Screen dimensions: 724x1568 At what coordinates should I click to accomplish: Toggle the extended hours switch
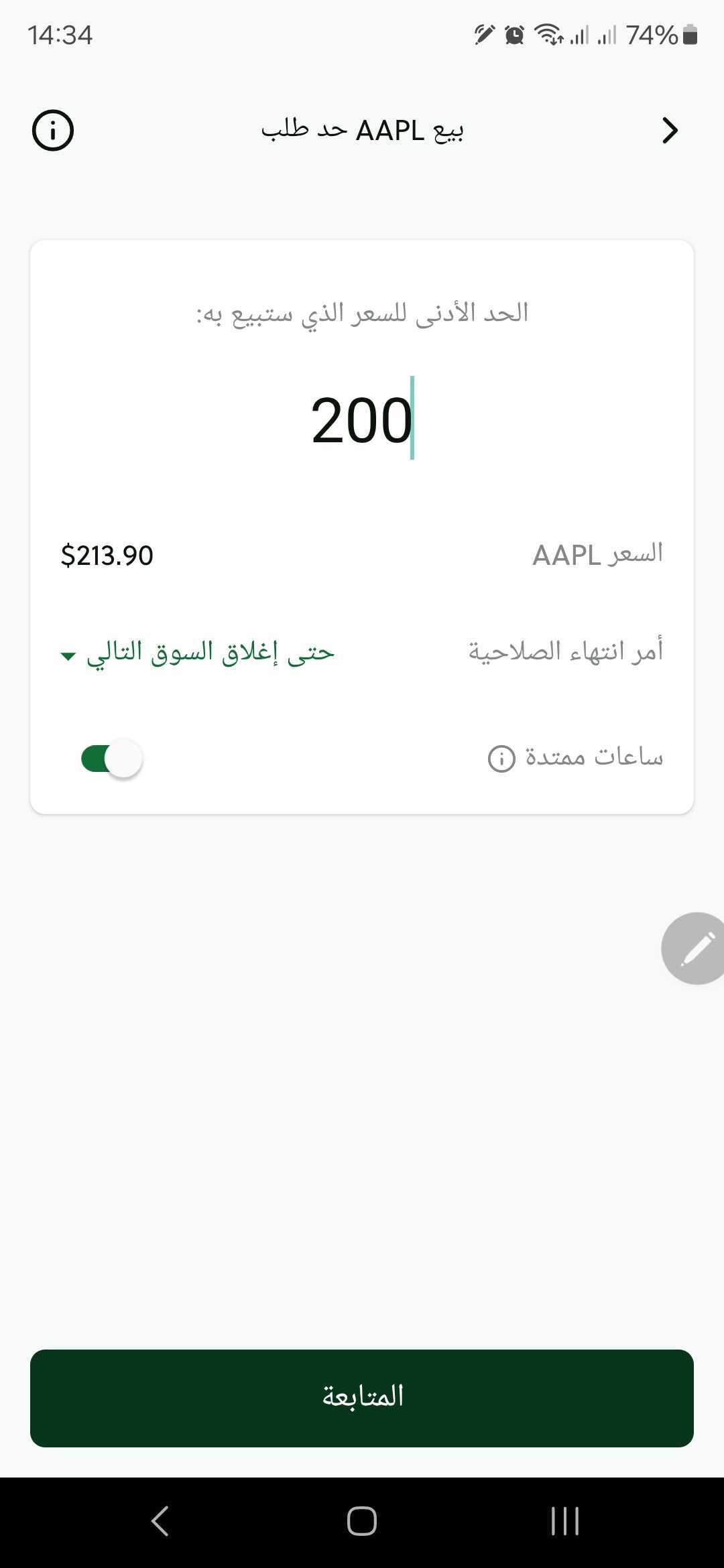pyautogui.click(x=112, y=759)
